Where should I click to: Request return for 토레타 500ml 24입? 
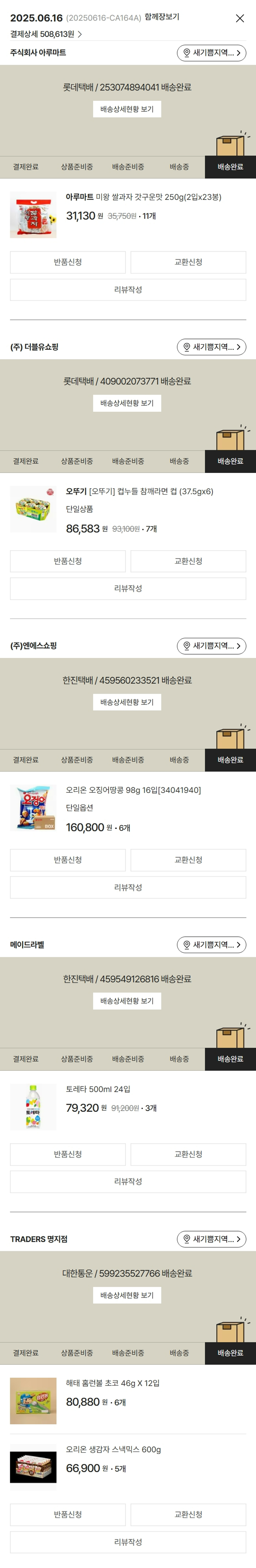68,1154
